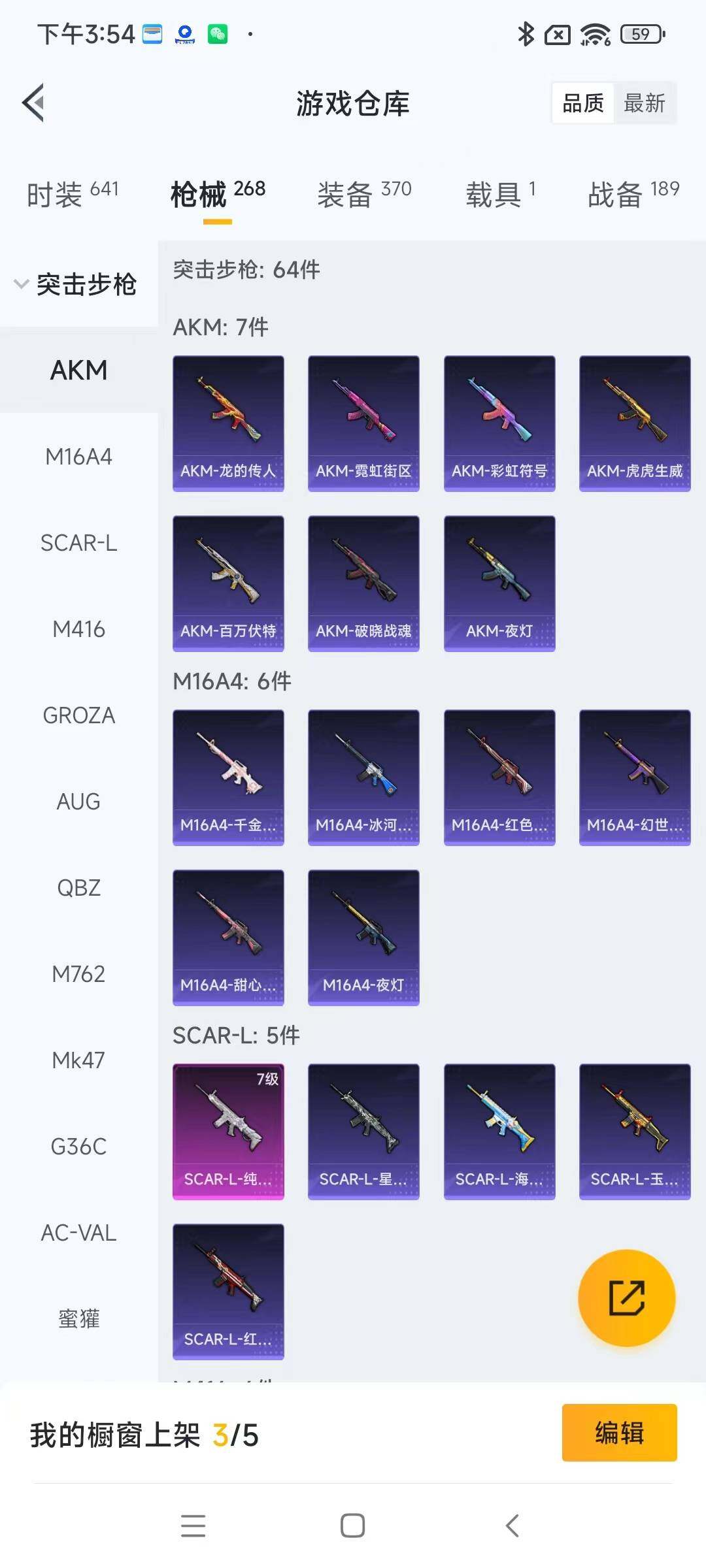Select M416 in the sidebar
706x1568 pixels.
(78, 629)
